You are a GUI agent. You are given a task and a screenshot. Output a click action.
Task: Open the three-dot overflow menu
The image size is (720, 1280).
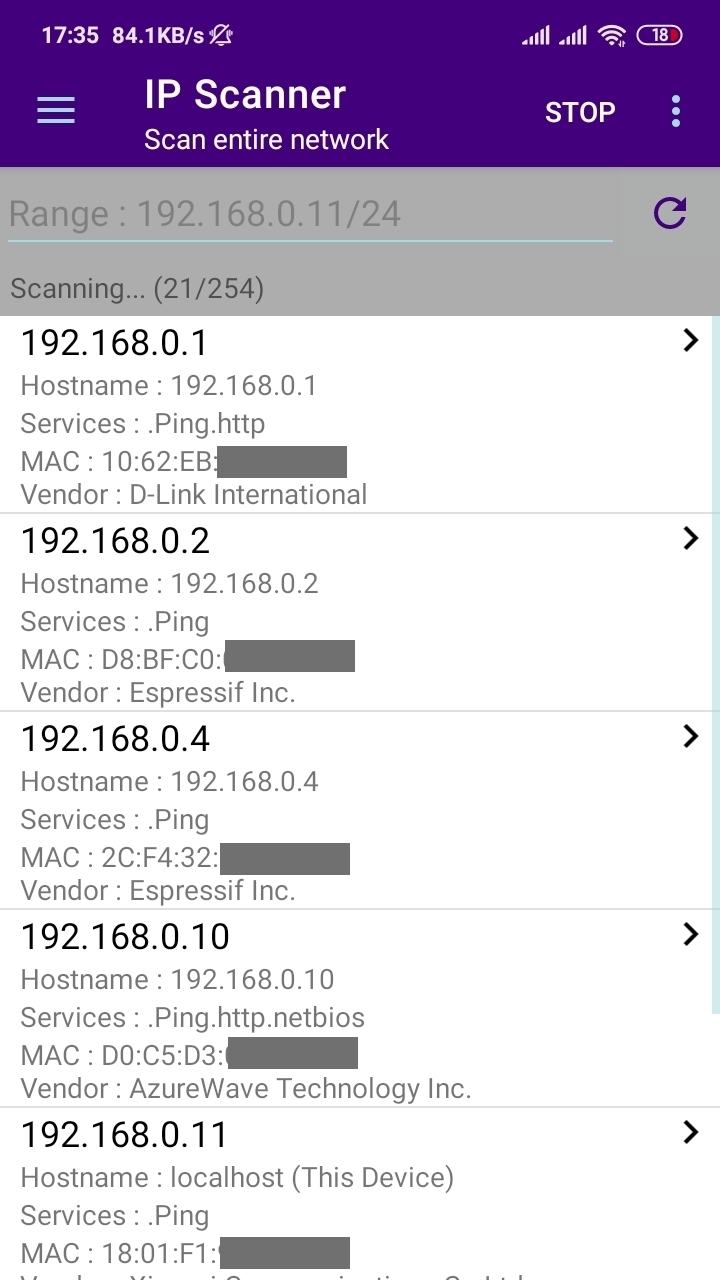675,111
